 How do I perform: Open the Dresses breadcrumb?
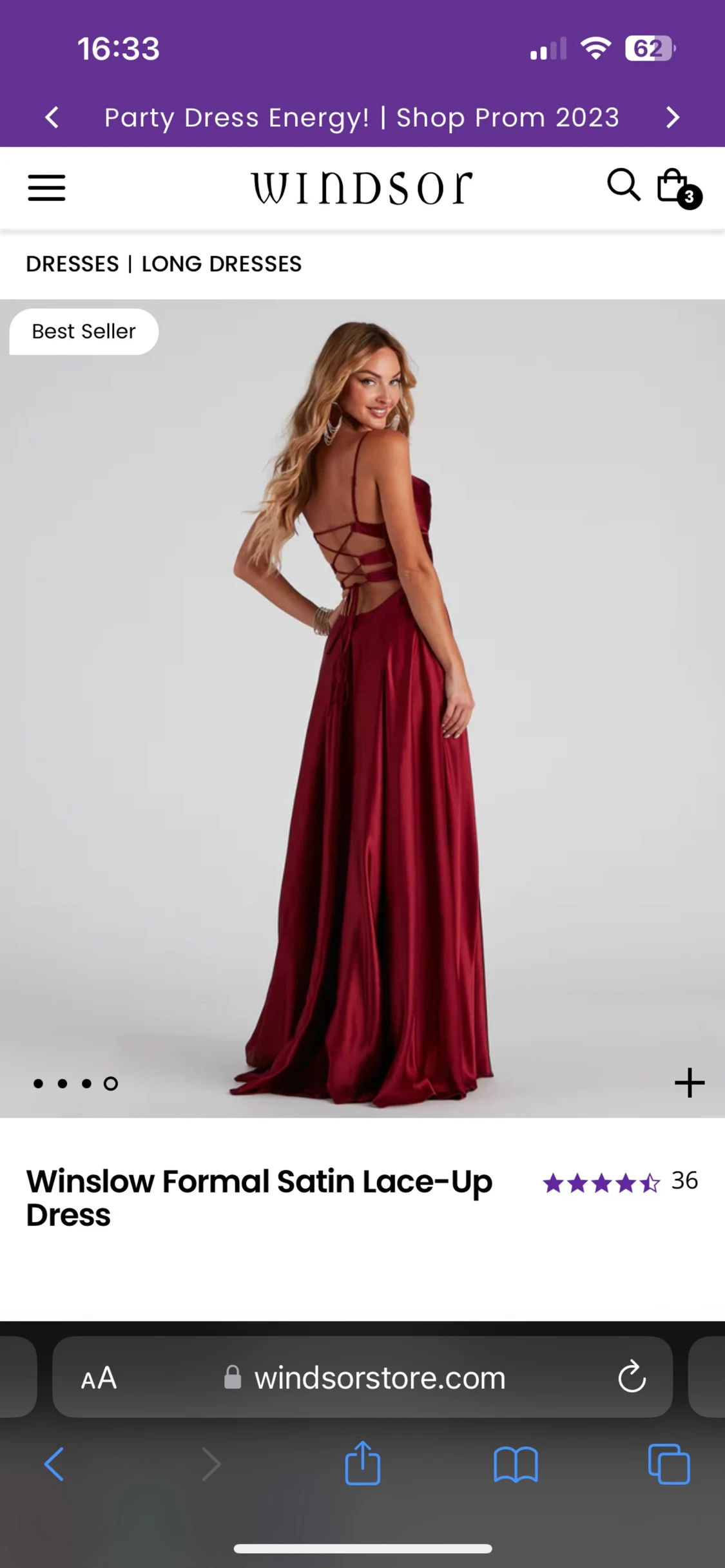pos(72,264)
